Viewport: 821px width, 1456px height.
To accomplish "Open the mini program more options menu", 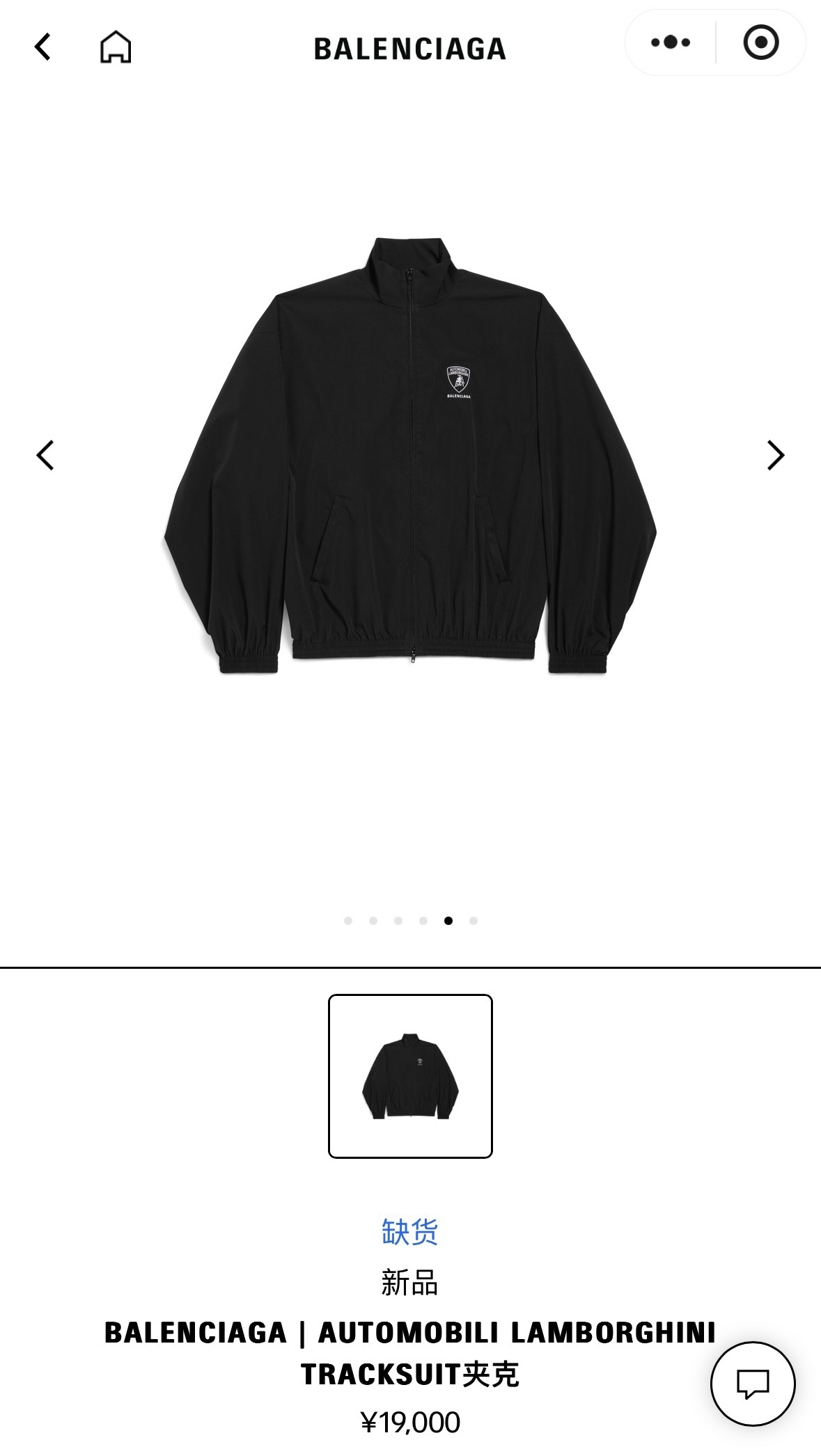I will click(670, 43).
